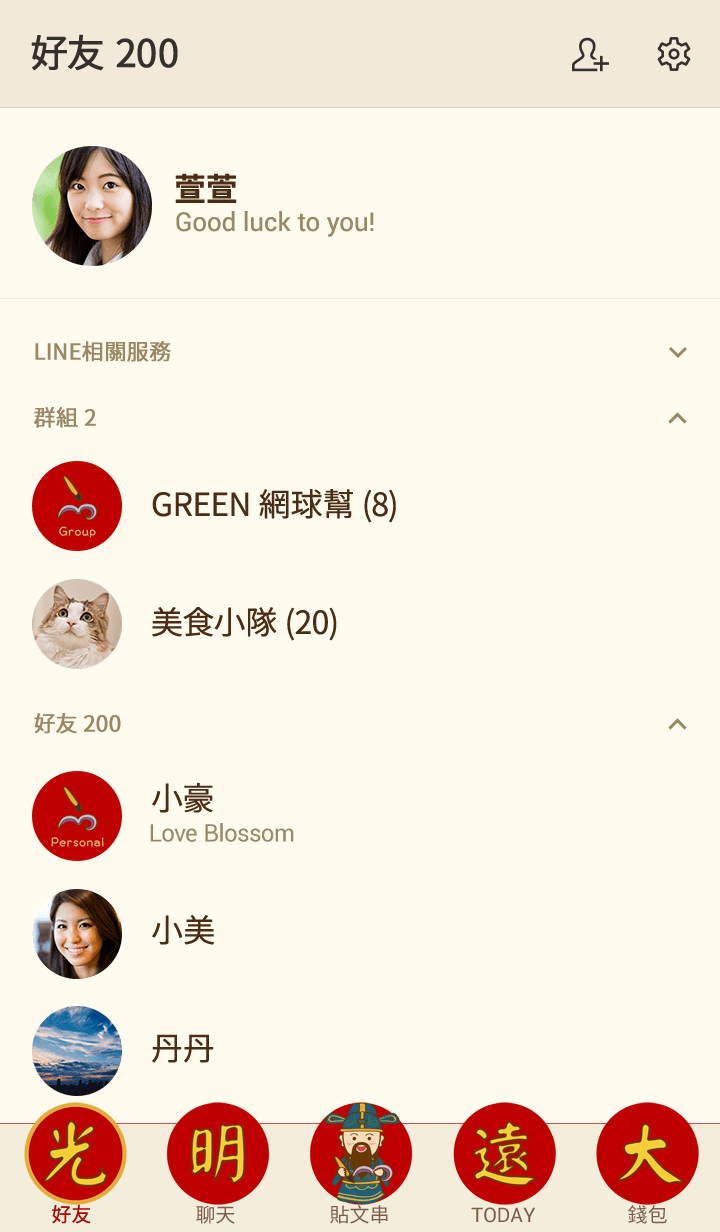Image resolution: width=720 pixels, height=1232 pixels.
Task: Collapse the 好友 200 friends list
Action: tap(677, 724)
